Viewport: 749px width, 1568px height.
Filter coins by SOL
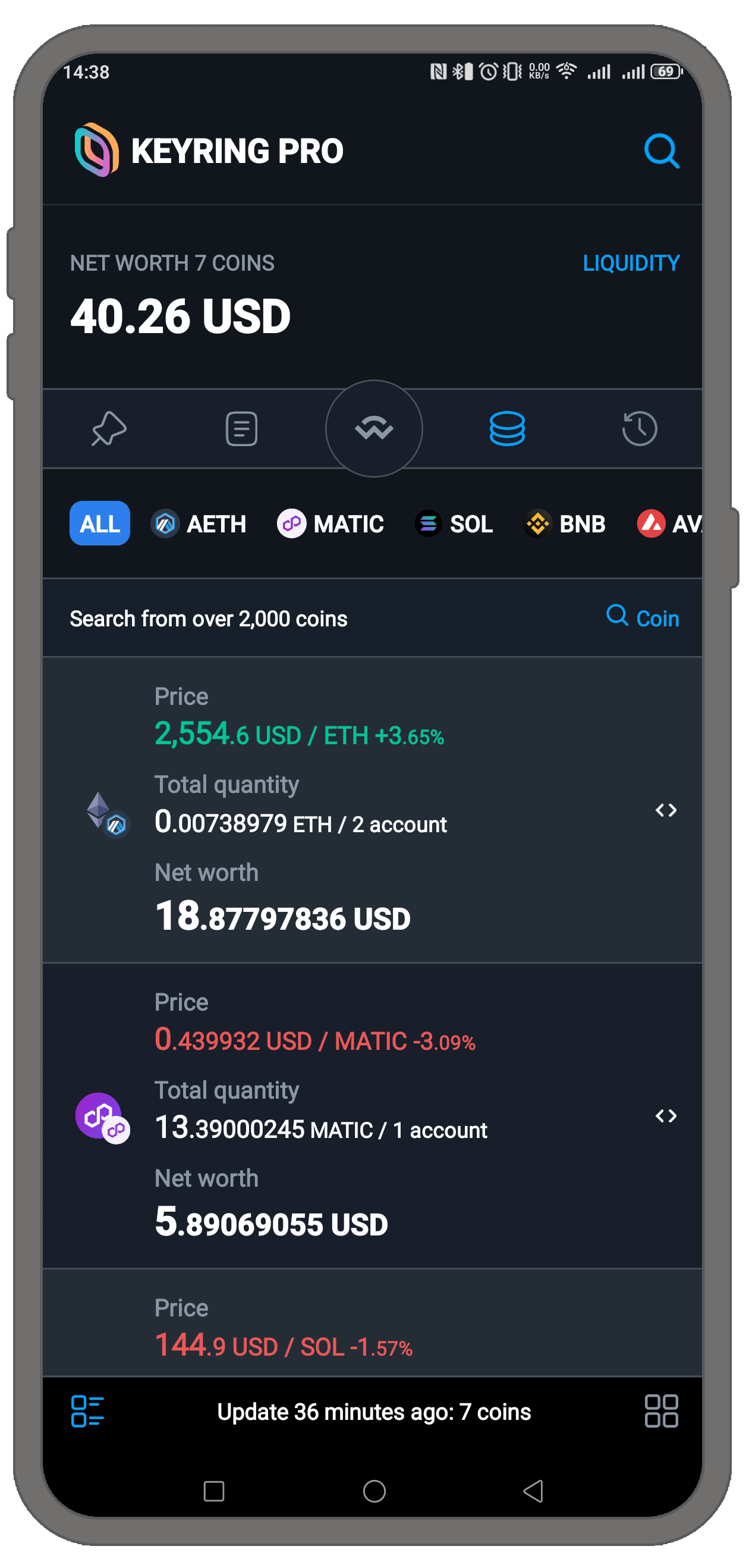pos(454,523)
